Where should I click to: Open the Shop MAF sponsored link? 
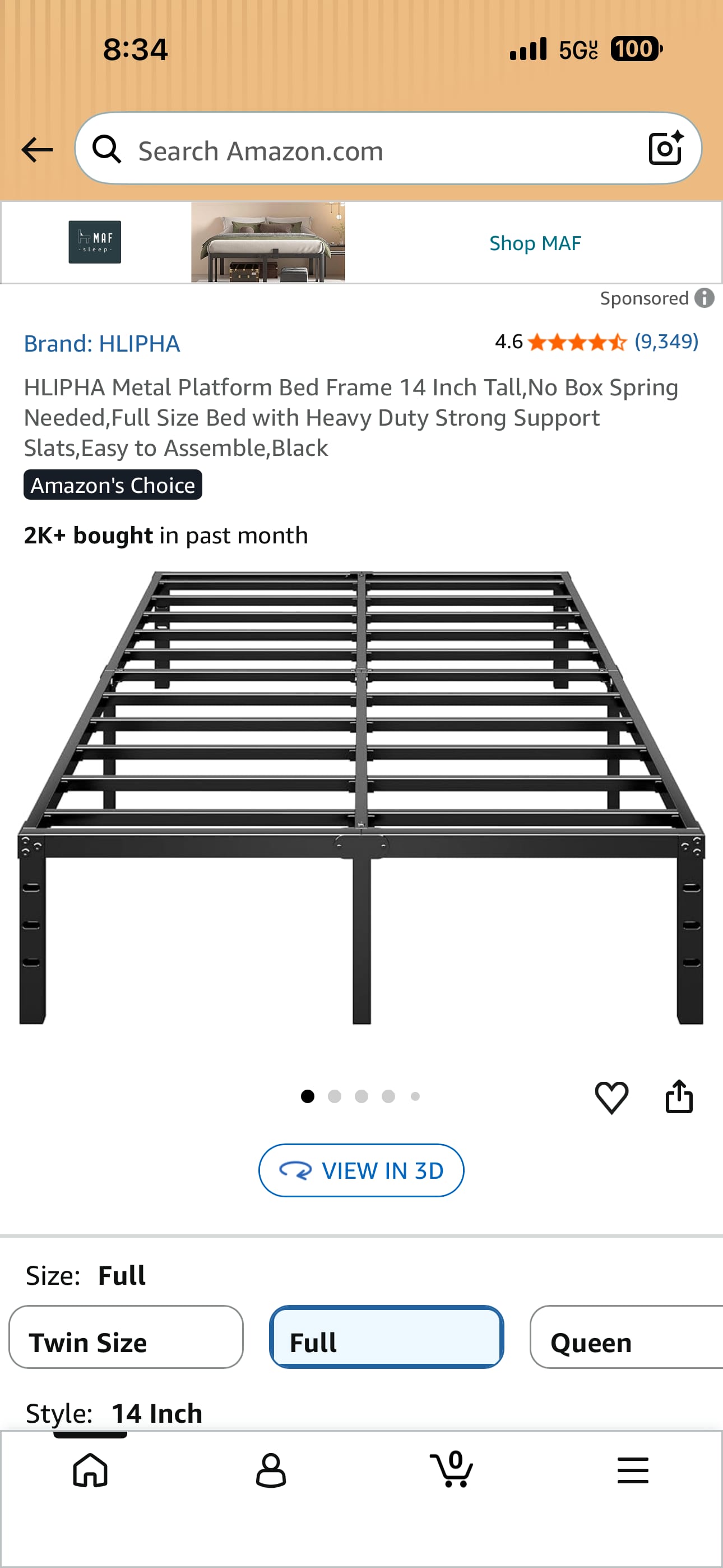coord(535,243)
